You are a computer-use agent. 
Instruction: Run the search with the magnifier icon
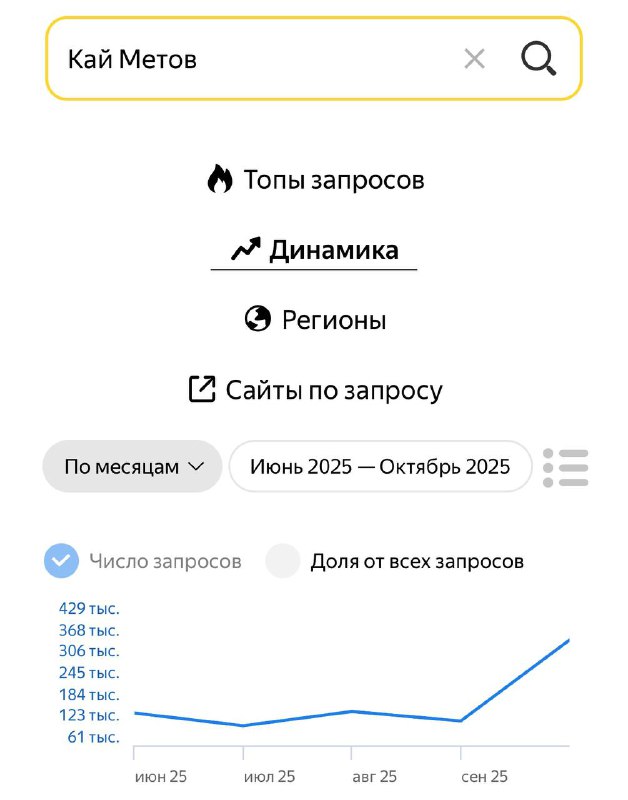pyautogui.click(x=538, y=59)
